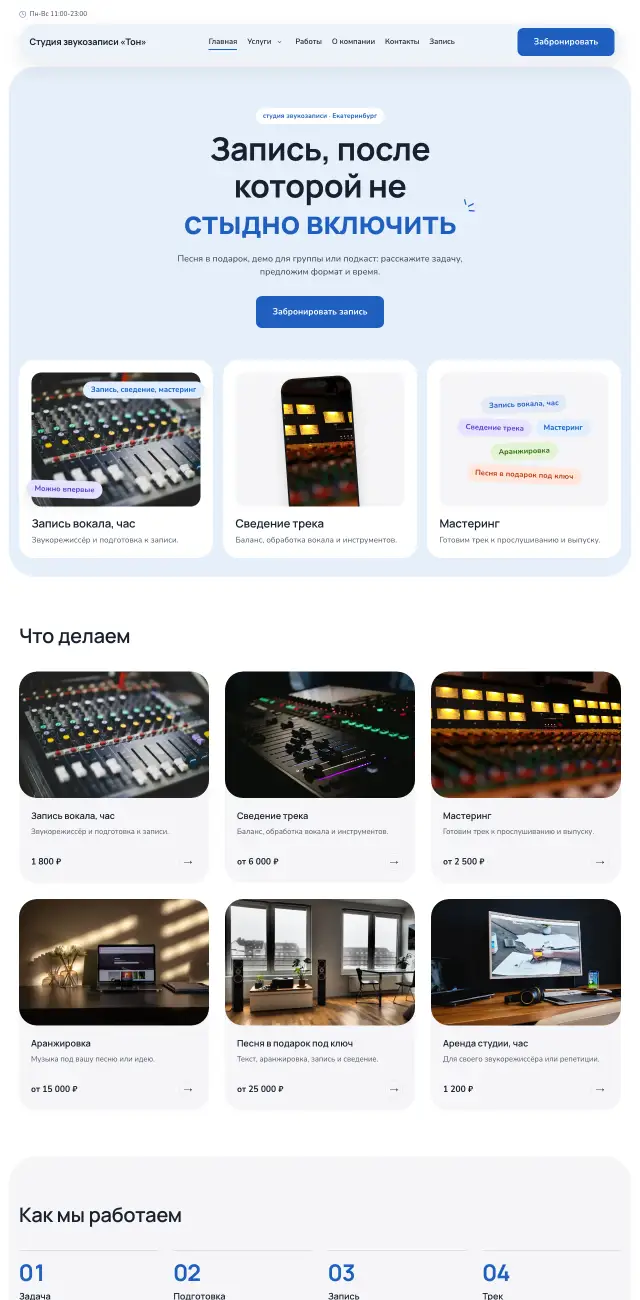Open Песня в подарок под ключ card

point(320,1004)
